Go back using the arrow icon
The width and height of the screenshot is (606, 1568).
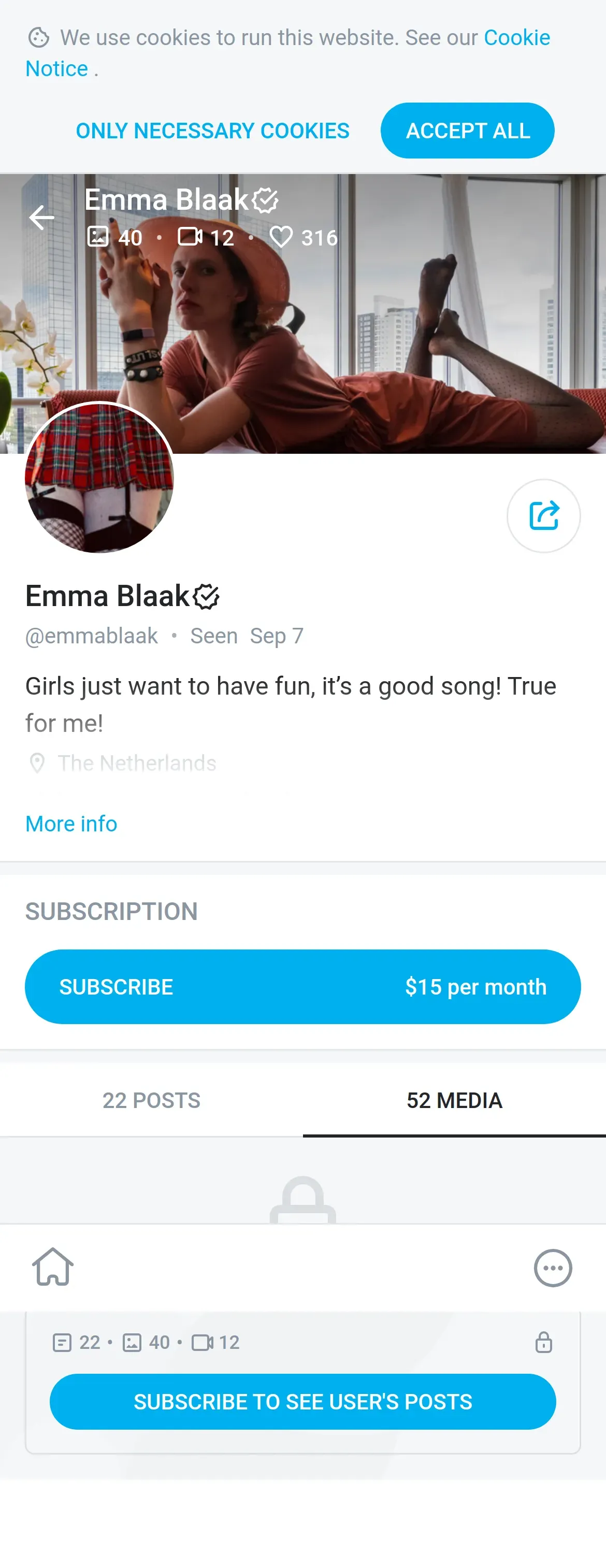point(41,218)
